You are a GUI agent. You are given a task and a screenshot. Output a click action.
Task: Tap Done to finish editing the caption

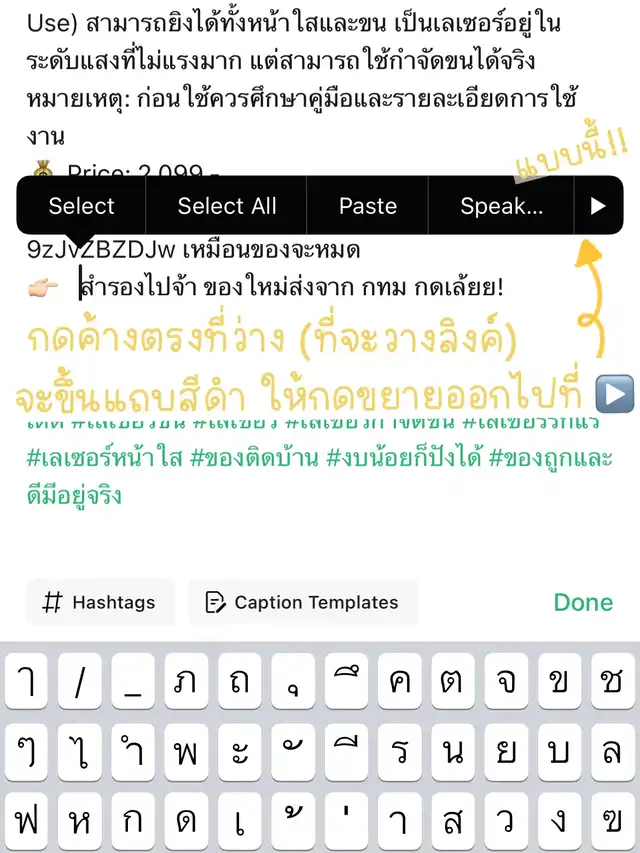click(583, 602)
